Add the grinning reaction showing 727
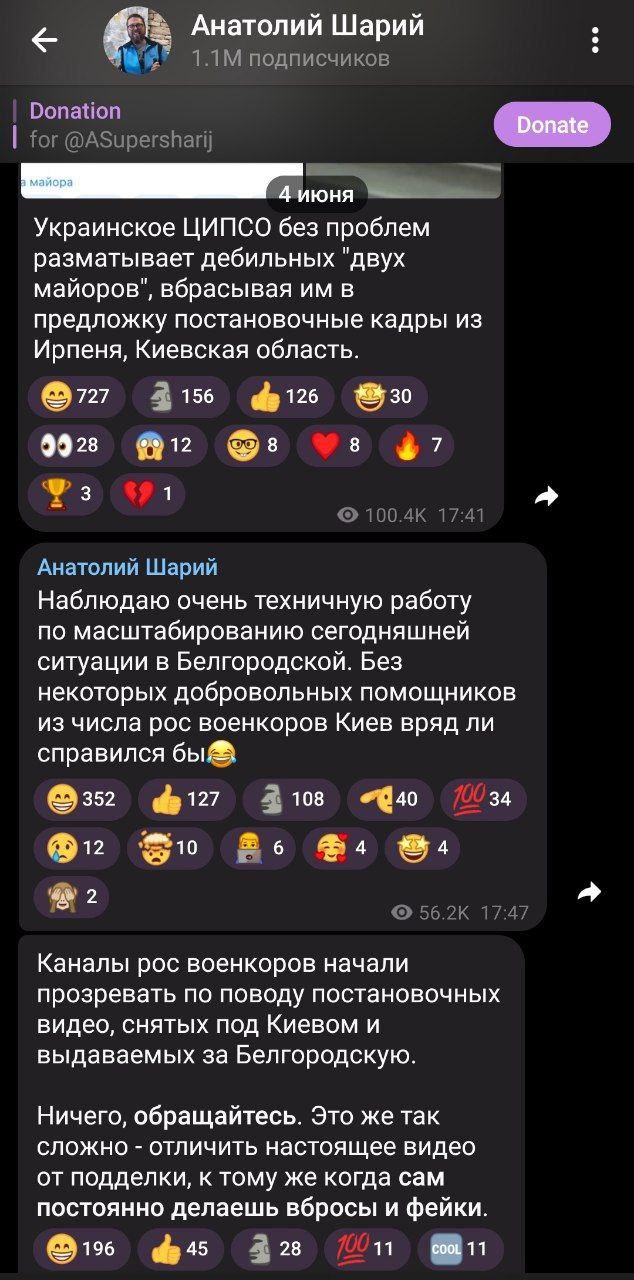The height and width of the screenshot is (1280, 634). (76, 396)
